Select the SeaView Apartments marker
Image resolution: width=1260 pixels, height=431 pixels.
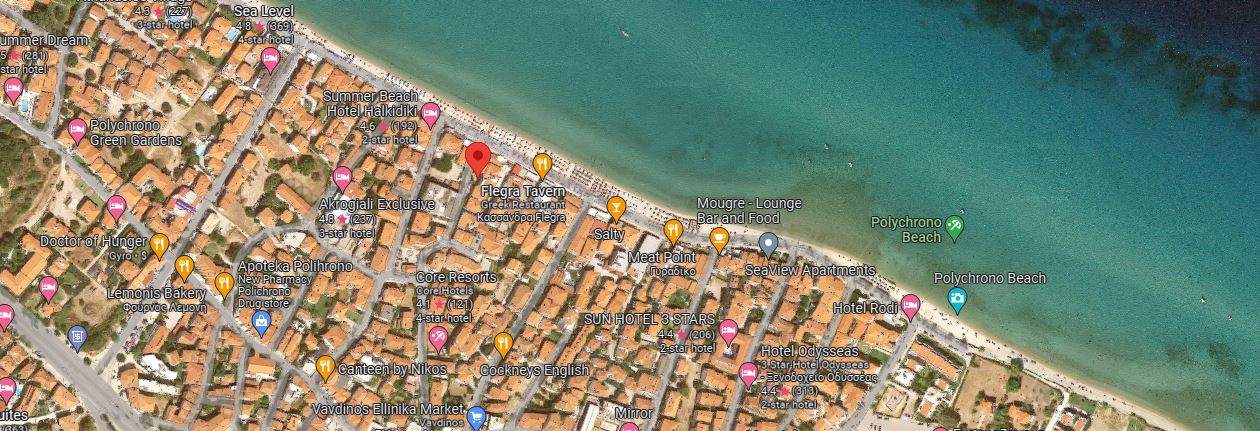[768, 243]
